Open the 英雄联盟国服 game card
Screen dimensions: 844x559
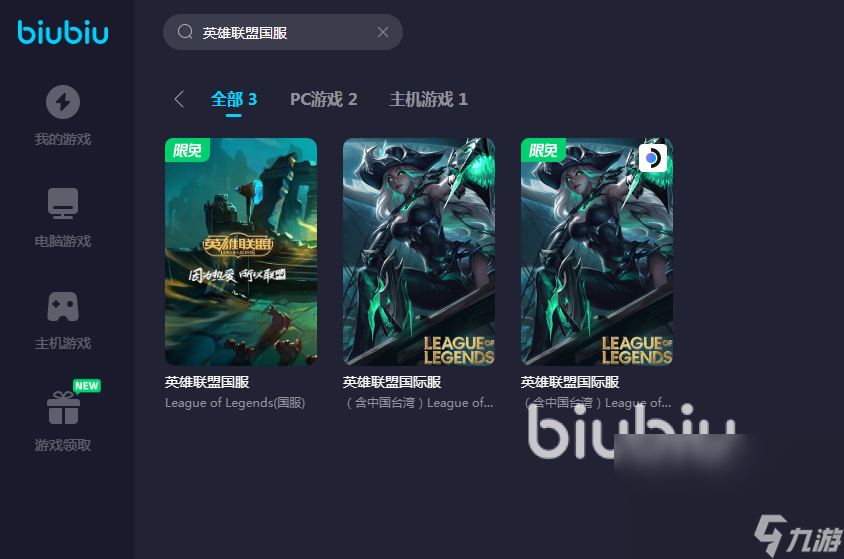point(241,252)
